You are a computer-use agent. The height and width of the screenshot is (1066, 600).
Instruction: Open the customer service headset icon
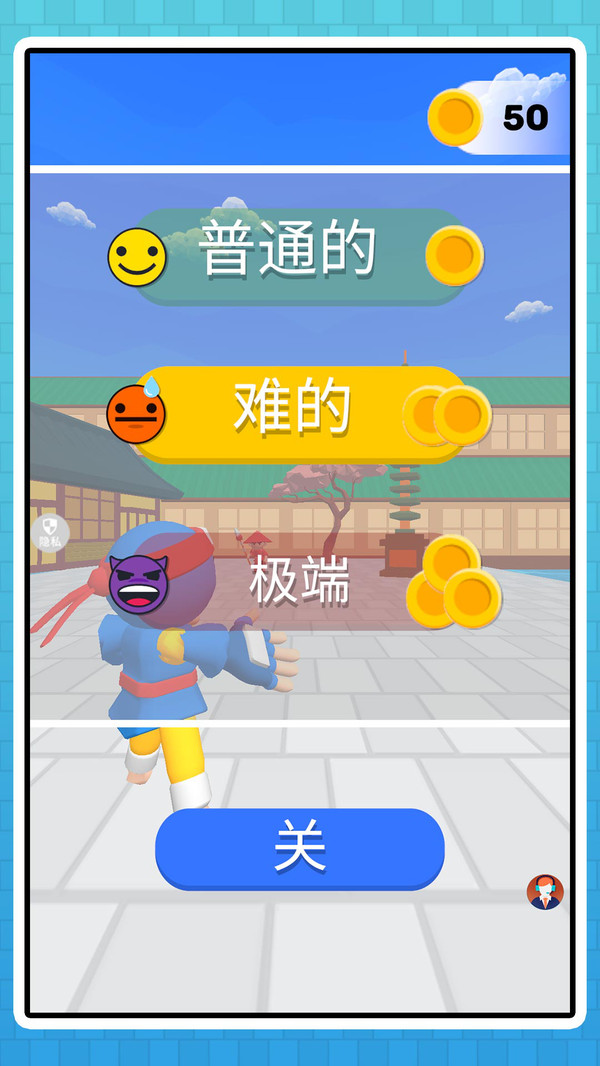(545, 892)
